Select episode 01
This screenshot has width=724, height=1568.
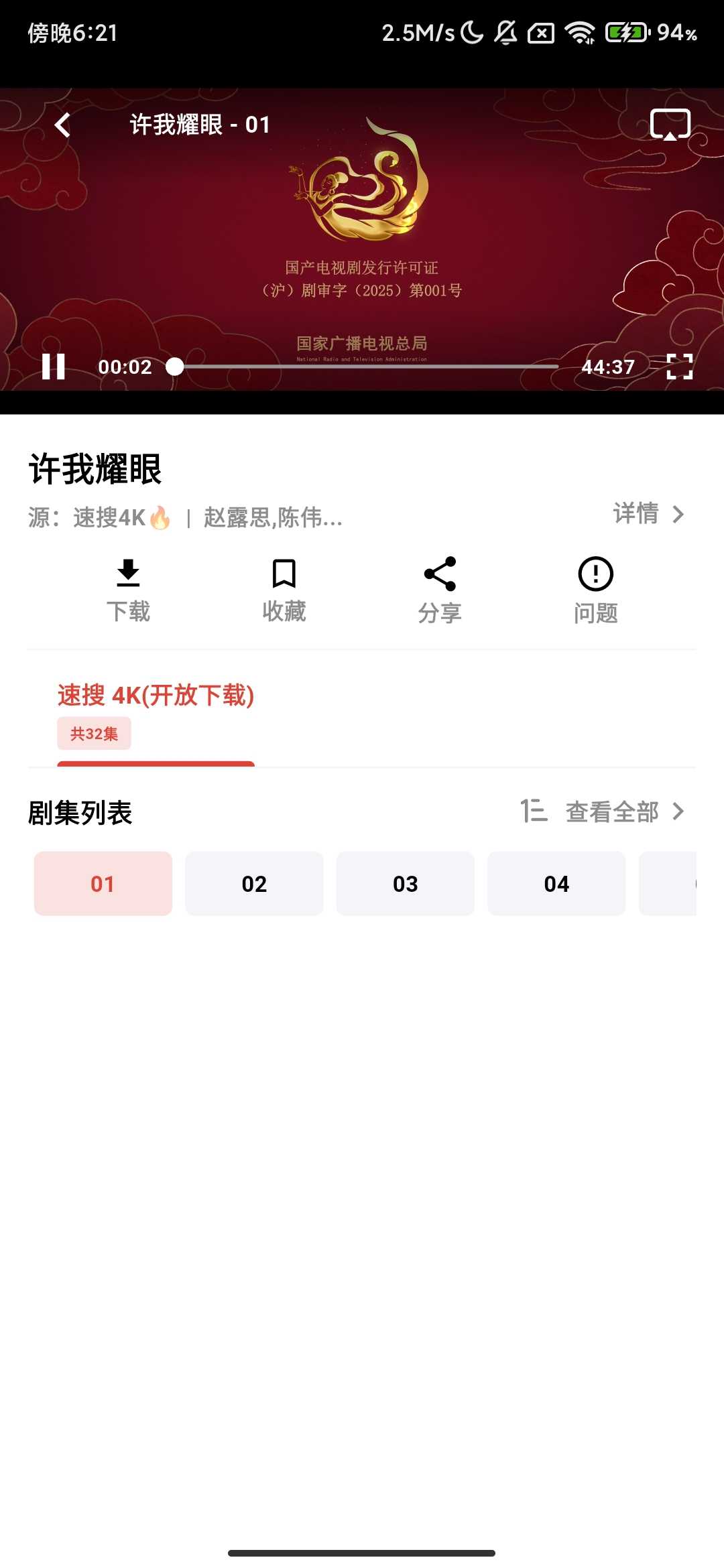pos(103,884)
